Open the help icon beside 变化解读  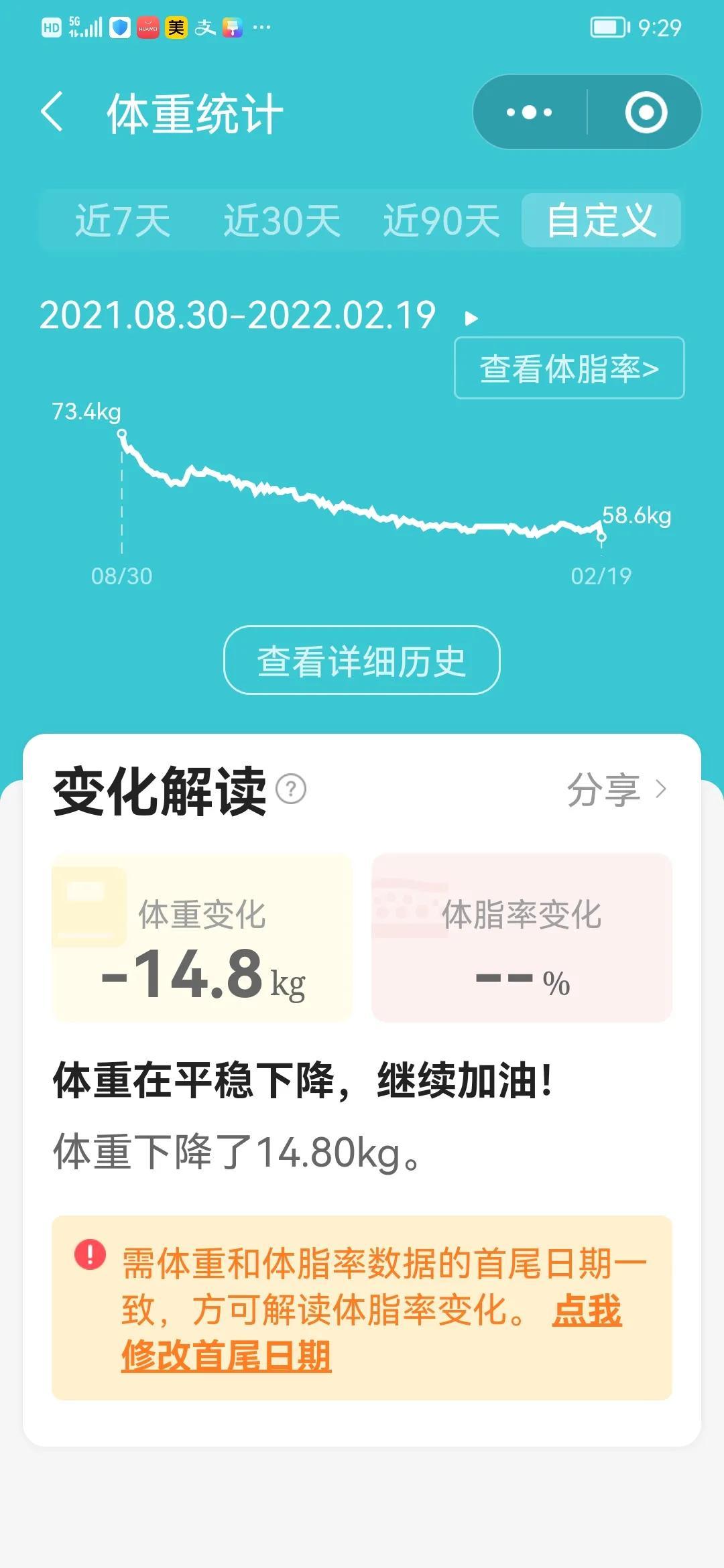pyautogui.click(x=292, y=789)
